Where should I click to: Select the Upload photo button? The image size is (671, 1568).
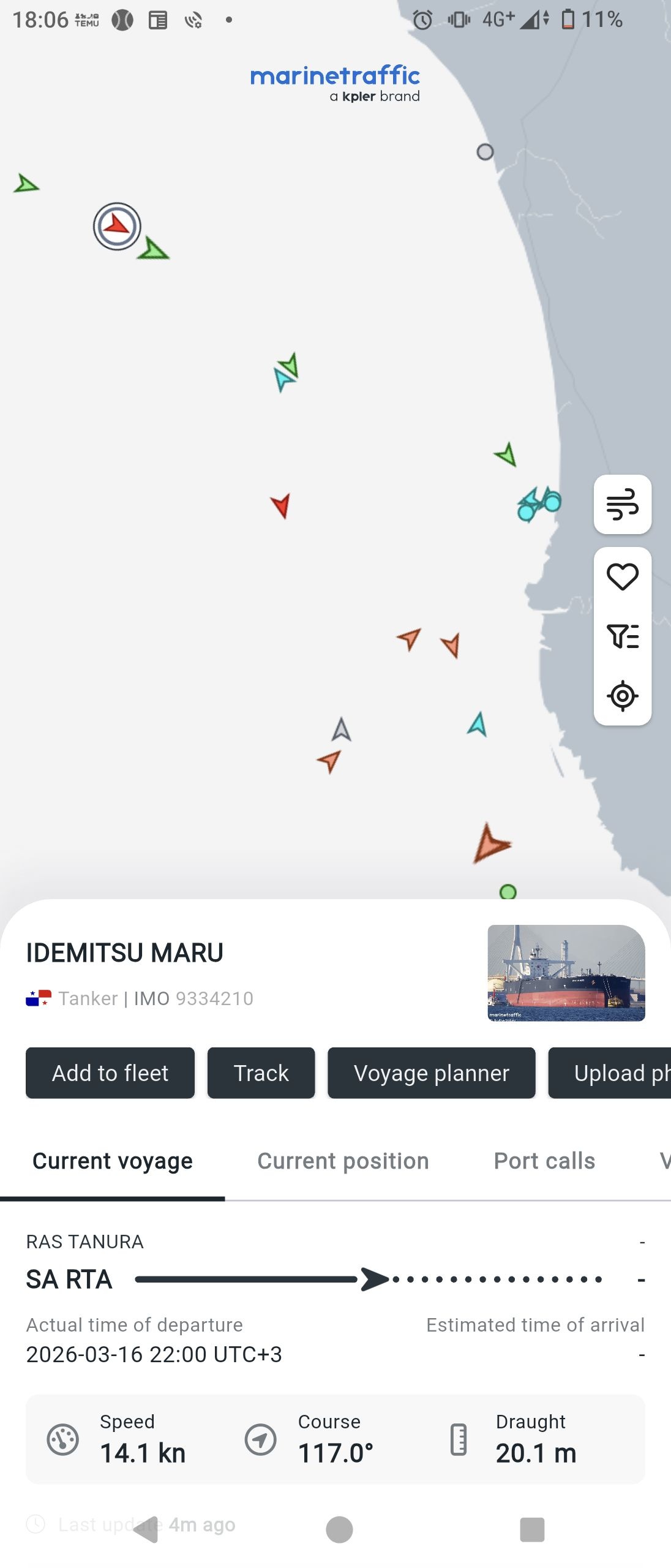(612, 1073)
